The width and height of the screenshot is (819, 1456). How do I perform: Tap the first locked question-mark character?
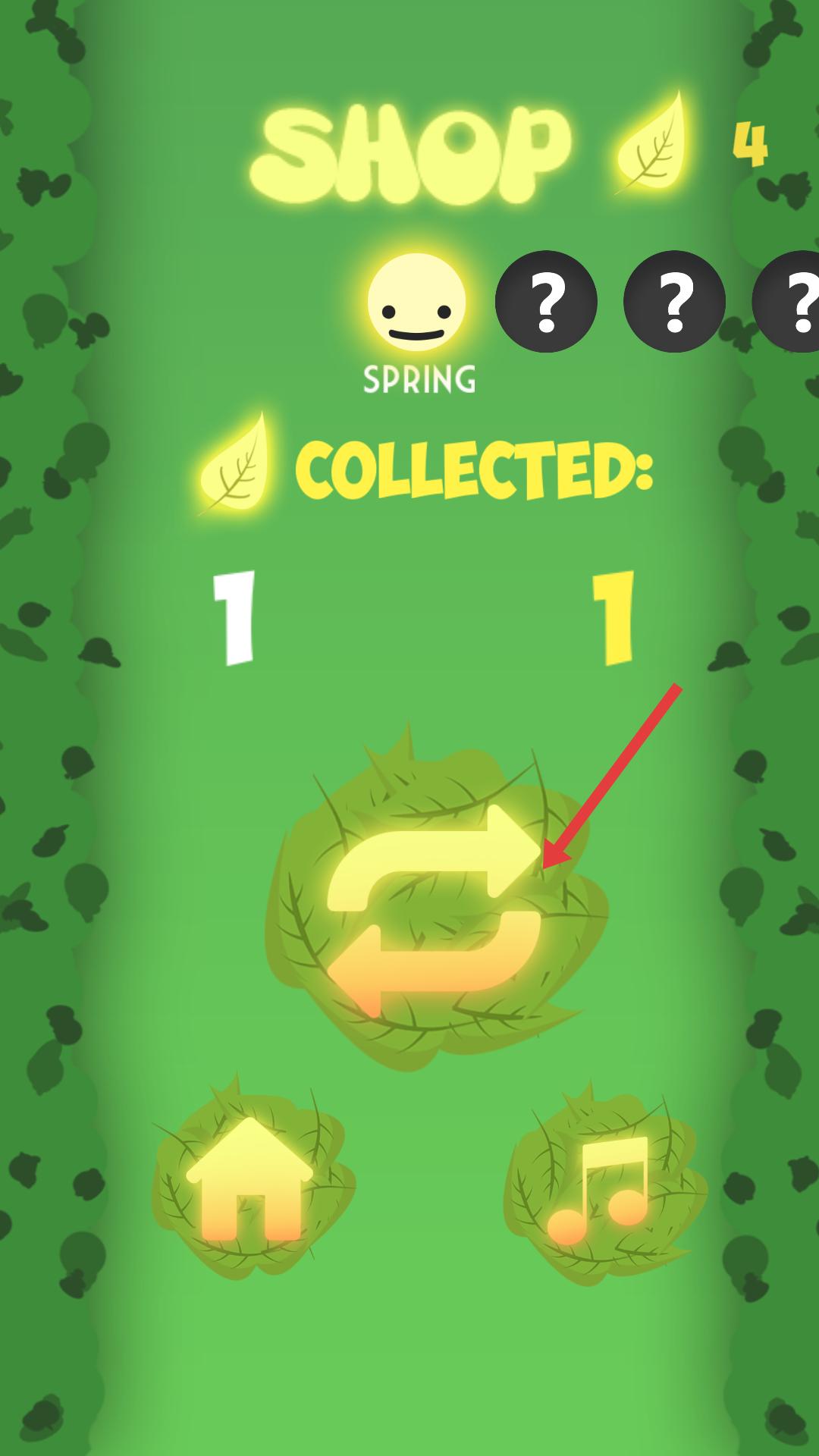pyautogui.click(x=546, y=302)
